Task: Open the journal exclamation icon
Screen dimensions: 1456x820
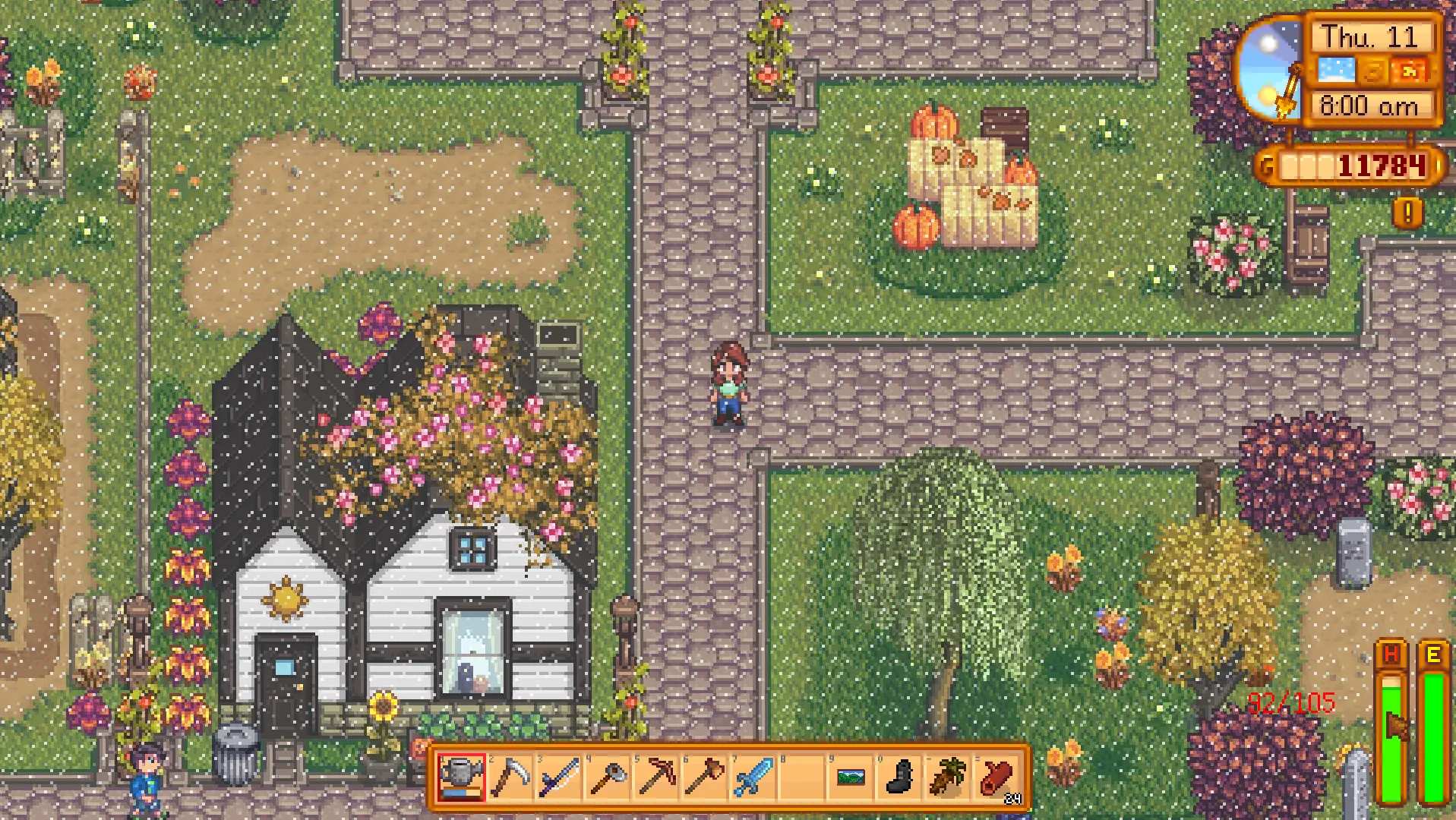Action: point(1407,213)
